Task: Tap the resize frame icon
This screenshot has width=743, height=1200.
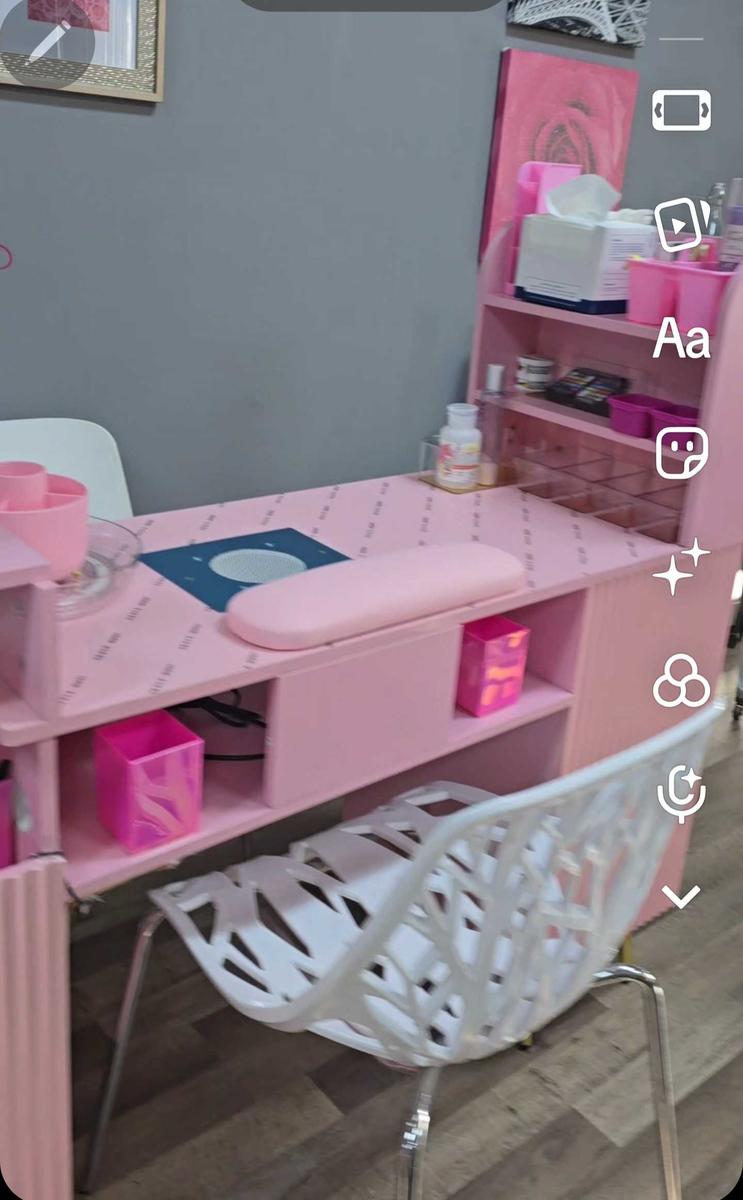Action: (681, 110)
